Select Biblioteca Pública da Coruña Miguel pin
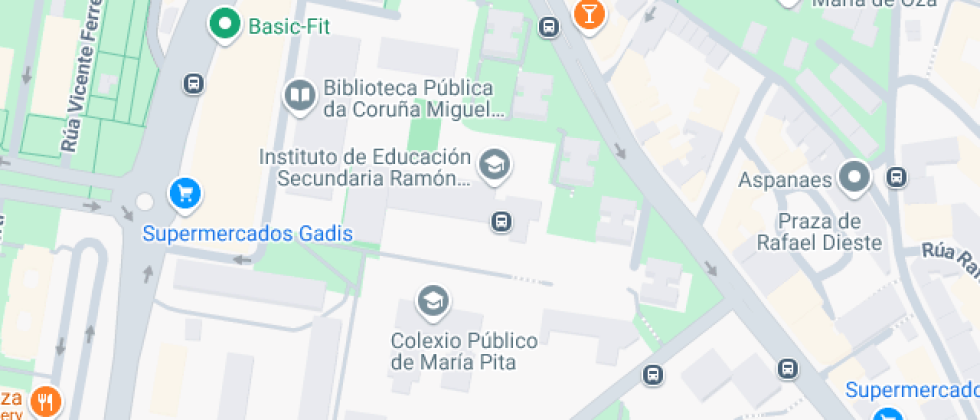The height and width of the screenshot is (420, 980). (x=300, y=97)
